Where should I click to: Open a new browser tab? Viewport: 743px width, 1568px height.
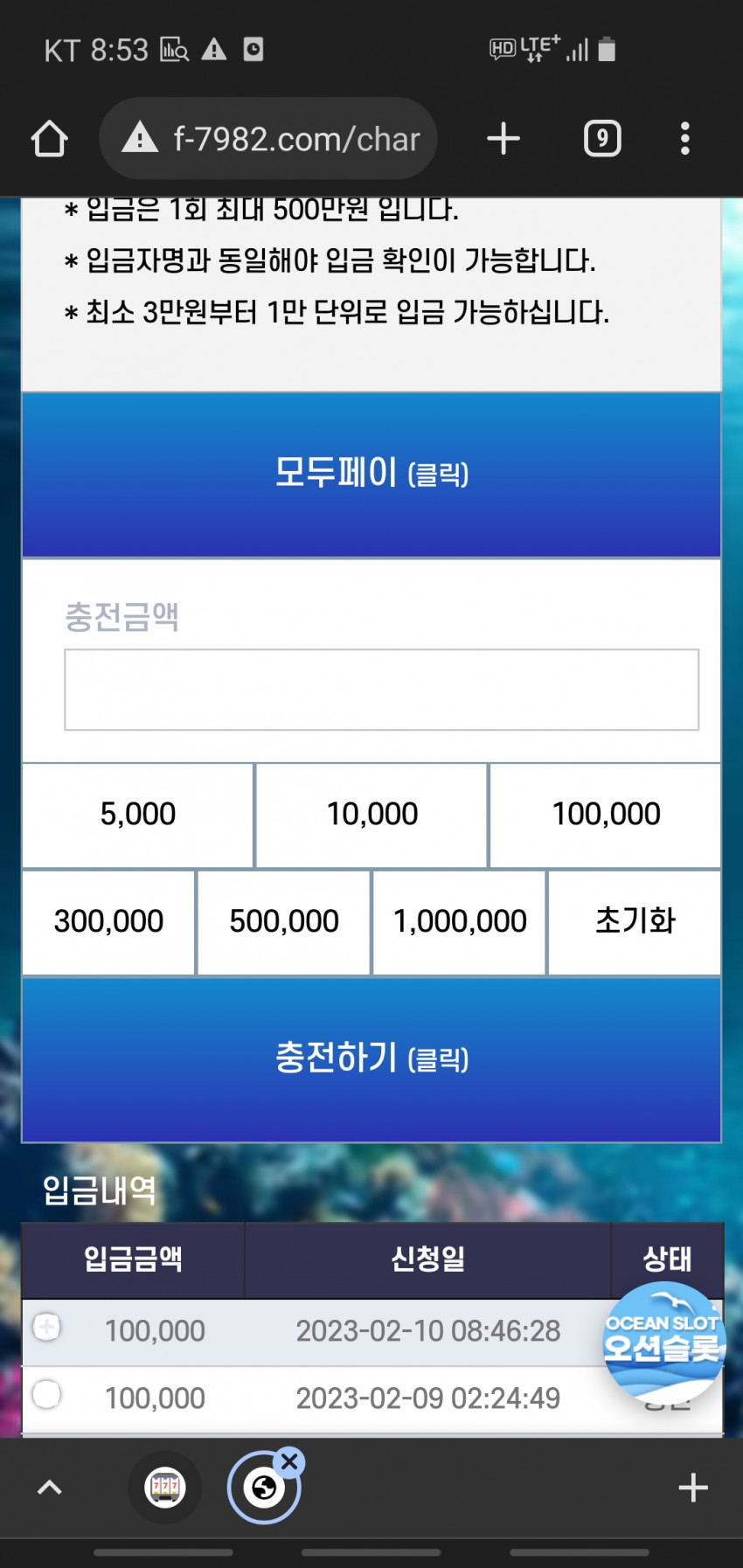tap(503, 139)
